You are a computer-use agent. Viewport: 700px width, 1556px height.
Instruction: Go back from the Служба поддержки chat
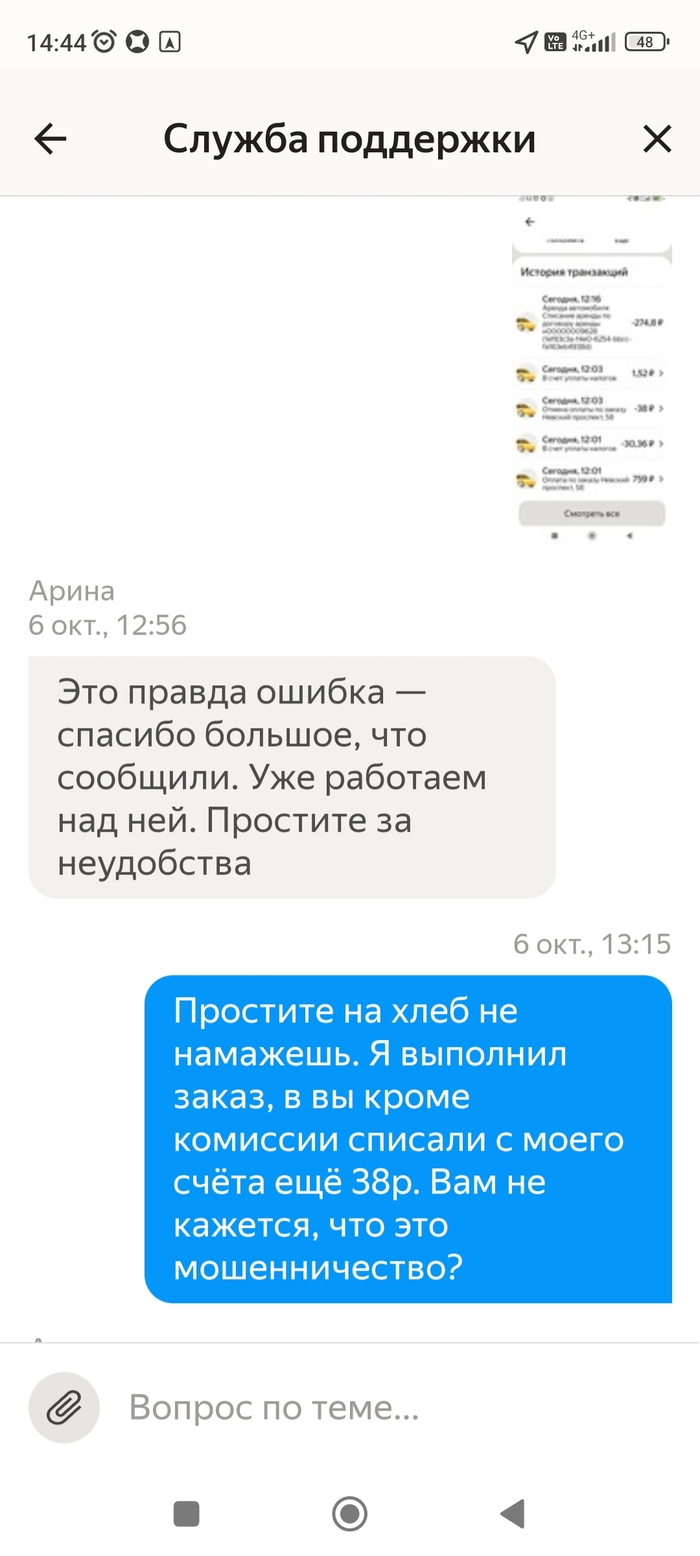point(50,139)
